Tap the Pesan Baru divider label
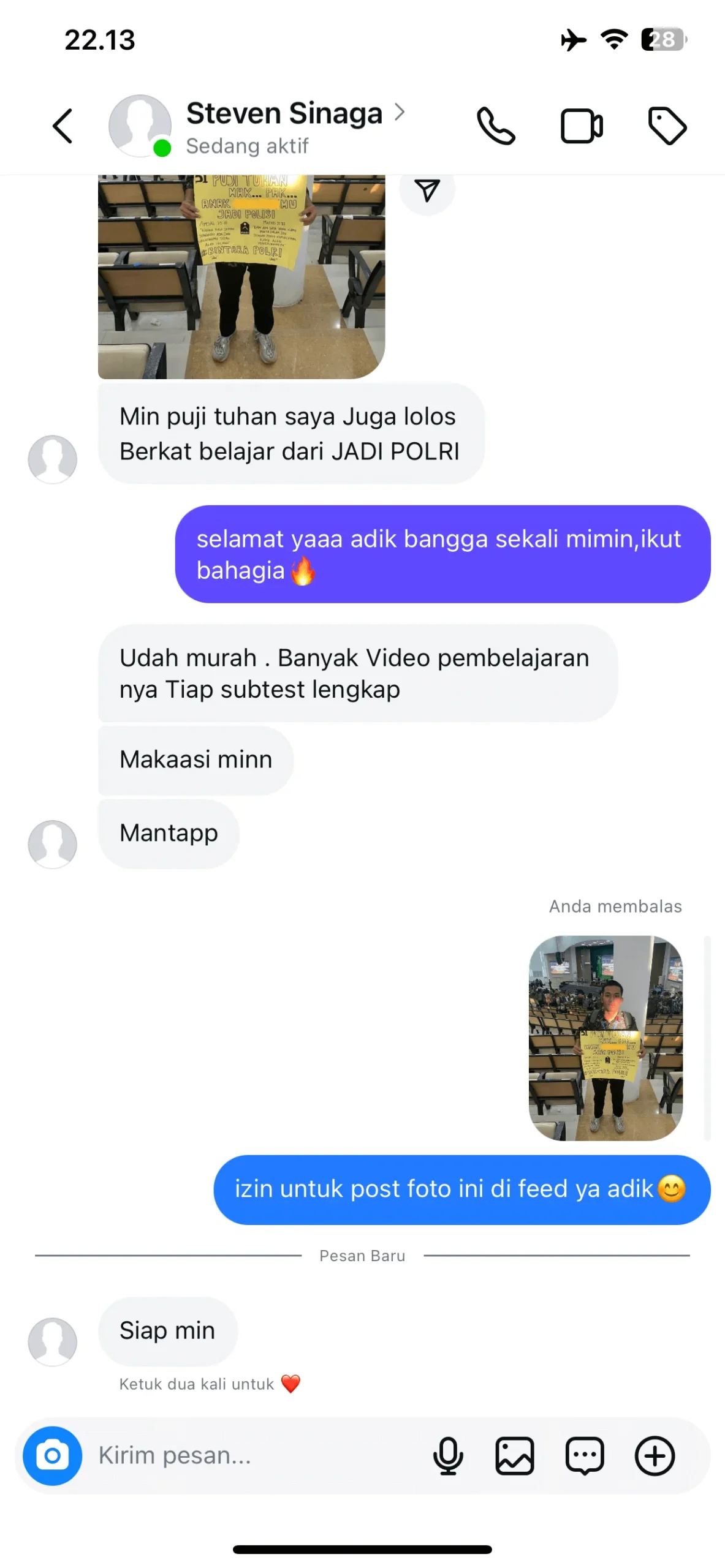 click(x=362, y=1255)
